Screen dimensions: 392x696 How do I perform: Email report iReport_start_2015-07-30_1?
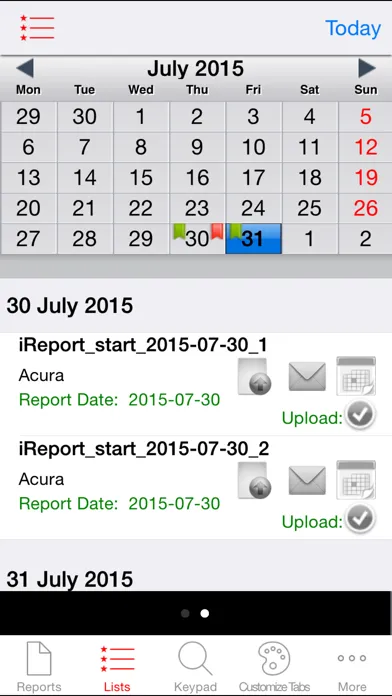tap(307, 376)
